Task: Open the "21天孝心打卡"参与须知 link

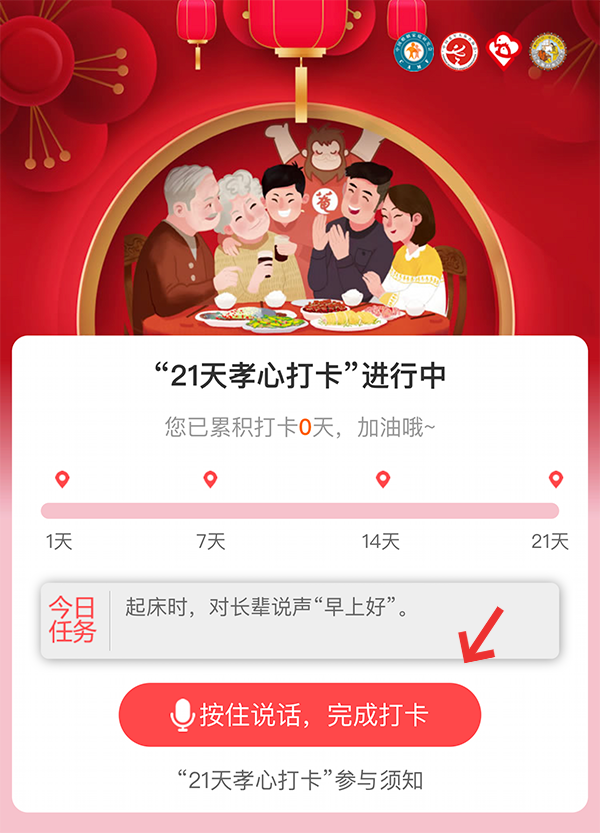Action: point(300,780)
